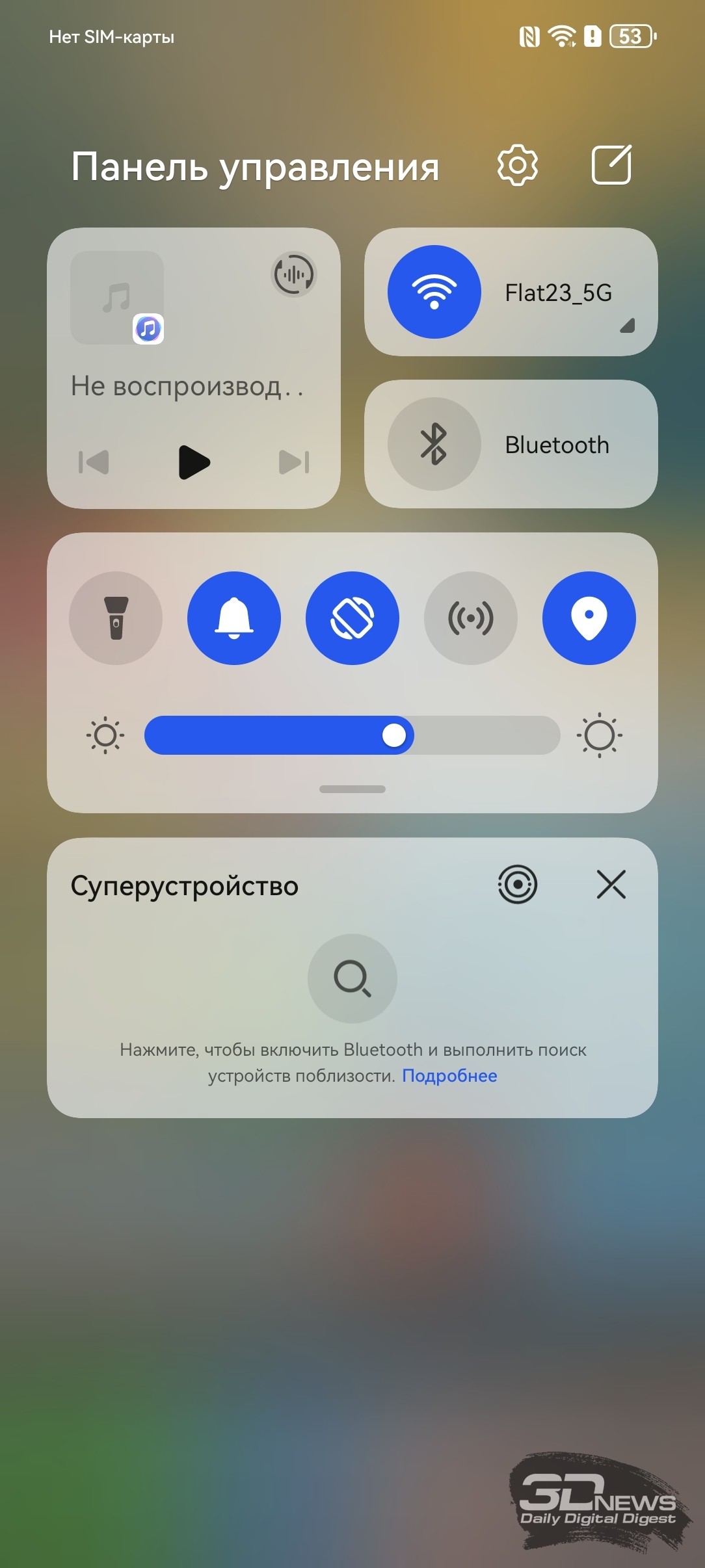
Task: Toggle the sound bell mode
Action: (x=234, y=618)
